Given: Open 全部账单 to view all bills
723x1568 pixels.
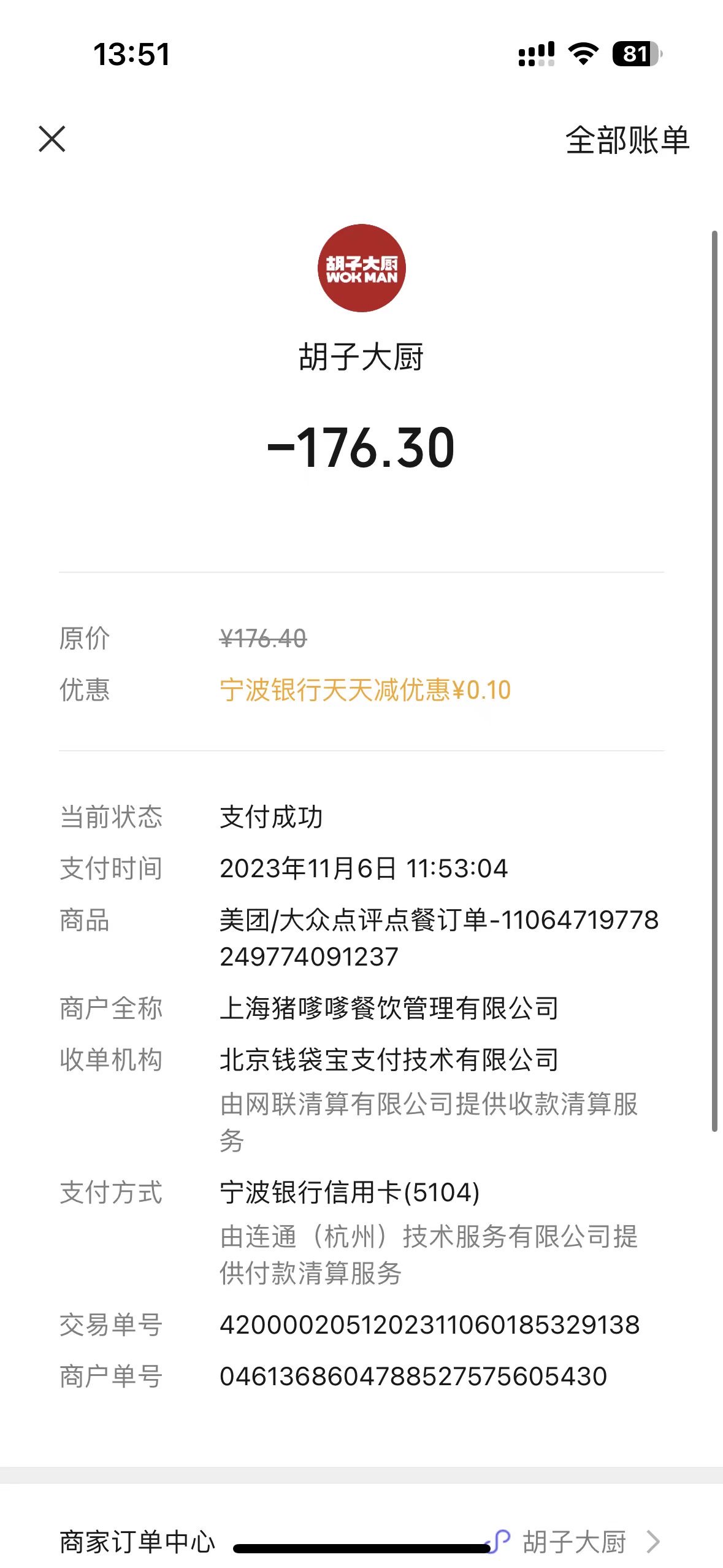Looking at the screenshot, I should point(627,140).
